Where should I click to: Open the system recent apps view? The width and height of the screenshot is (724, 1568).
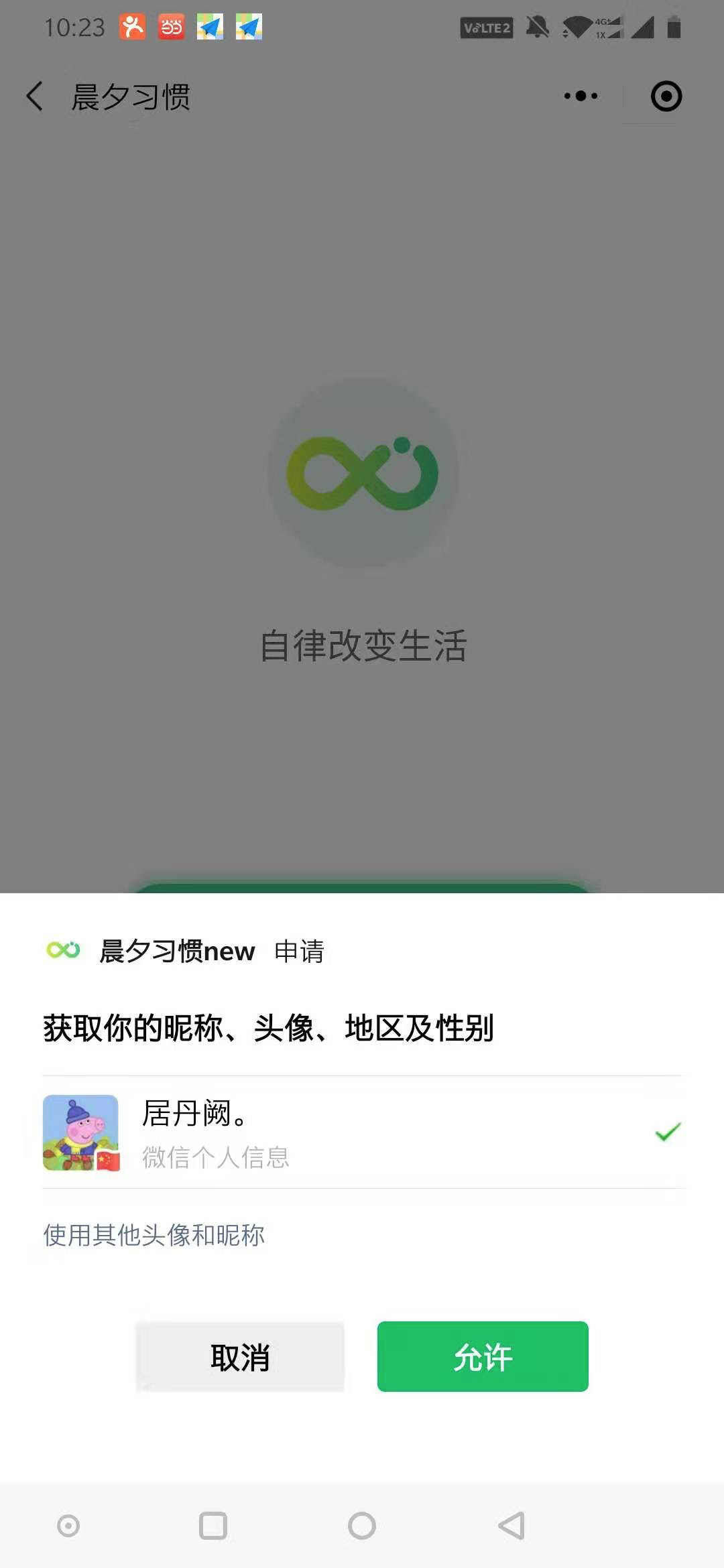[213, 1526]
